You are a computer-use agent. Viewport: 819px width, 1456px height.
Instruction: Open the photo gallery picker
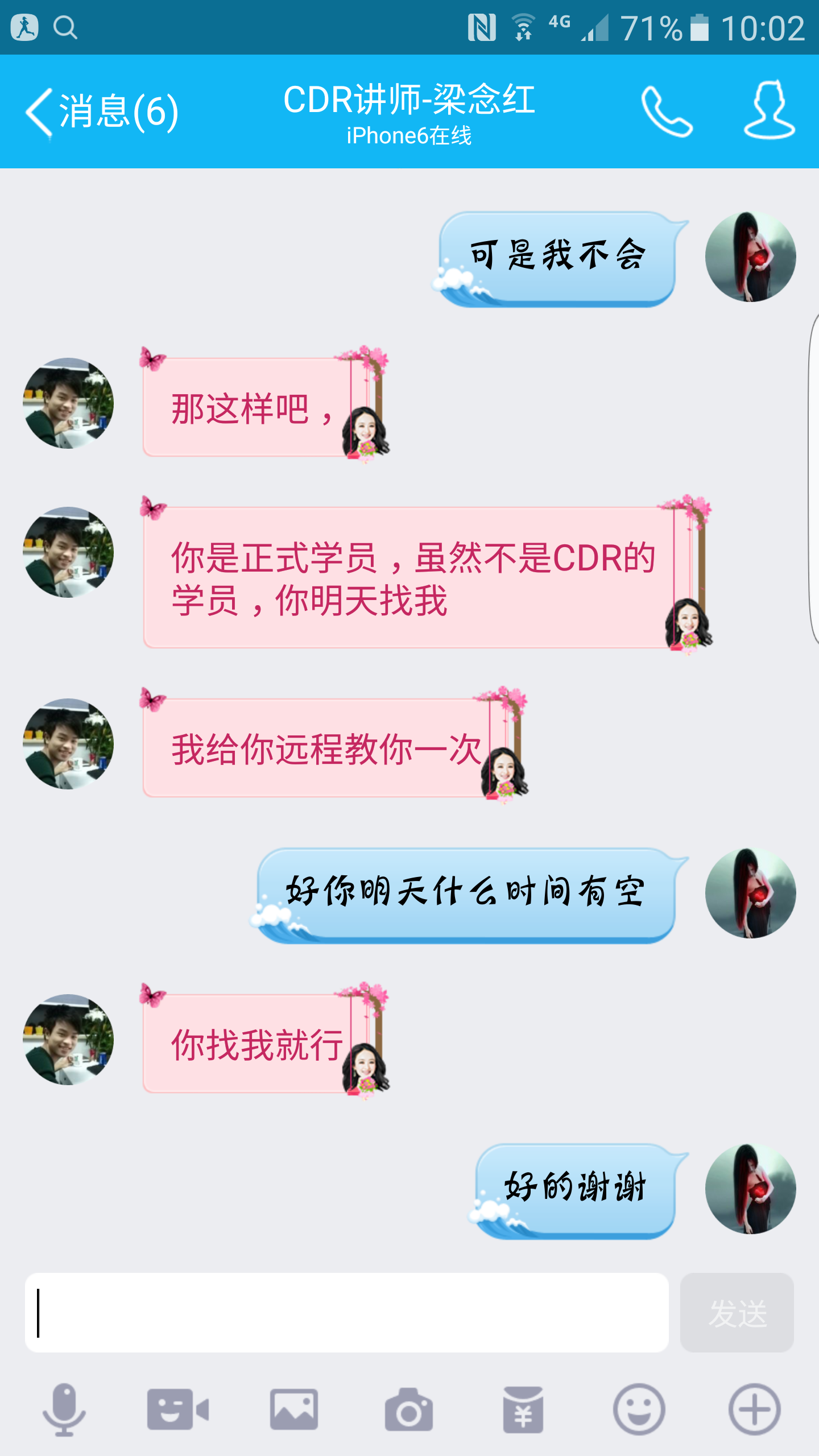pyautogui.click(x=293, y=1409)
